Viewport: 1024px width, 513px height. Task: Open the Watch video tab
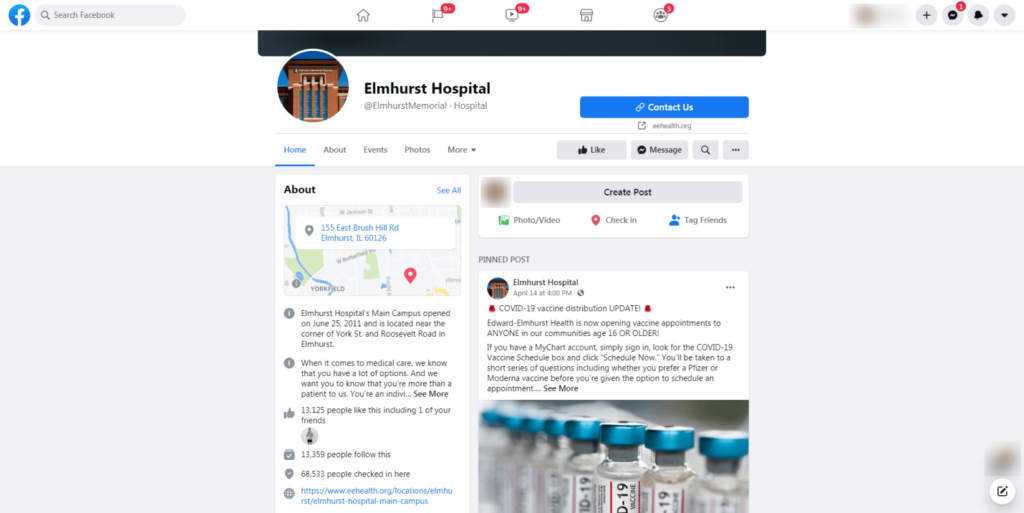coord(512,15)
